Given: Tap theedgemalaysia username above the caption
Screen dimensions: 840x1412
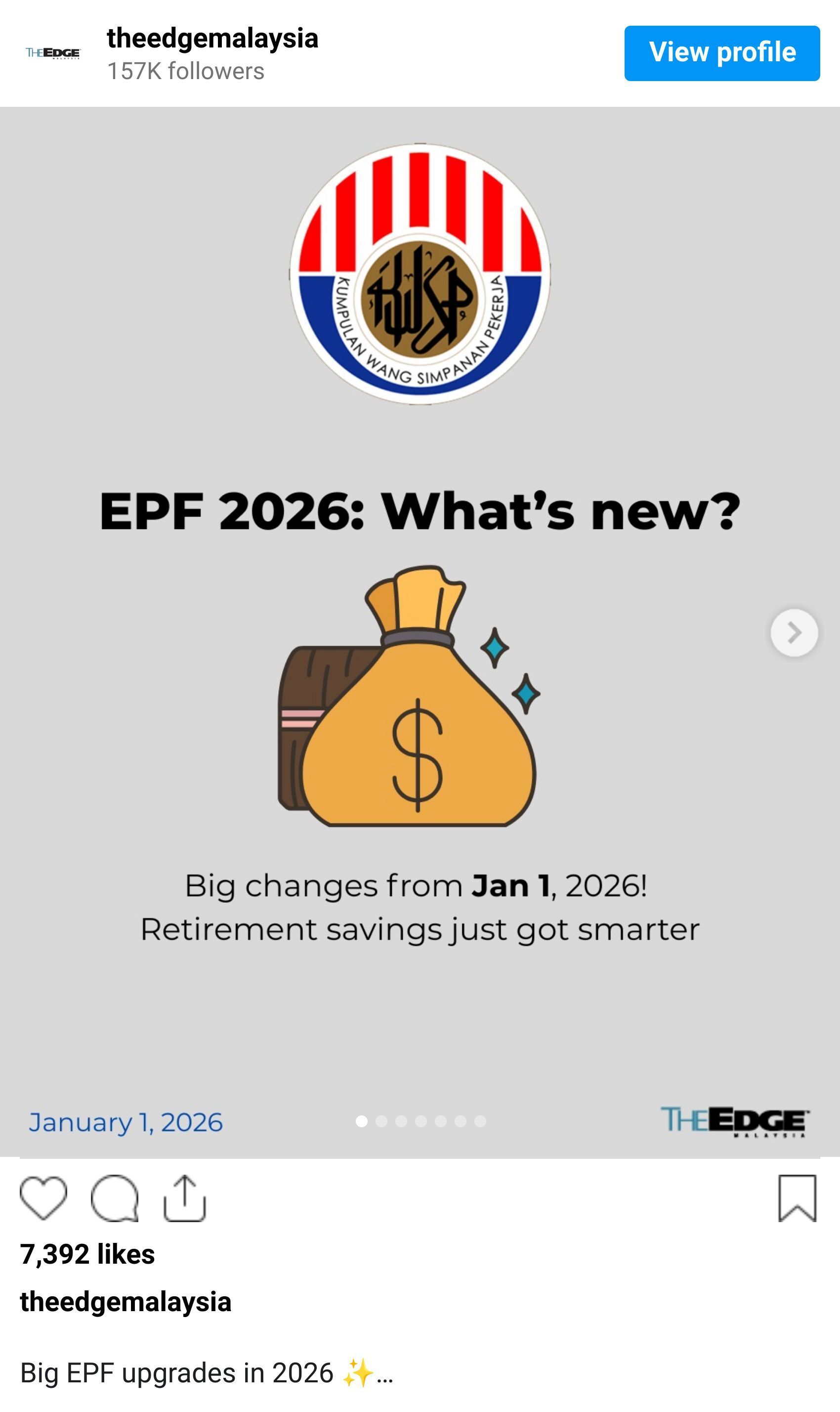Looking at the screenshot, I should [x=126, y=1302].
